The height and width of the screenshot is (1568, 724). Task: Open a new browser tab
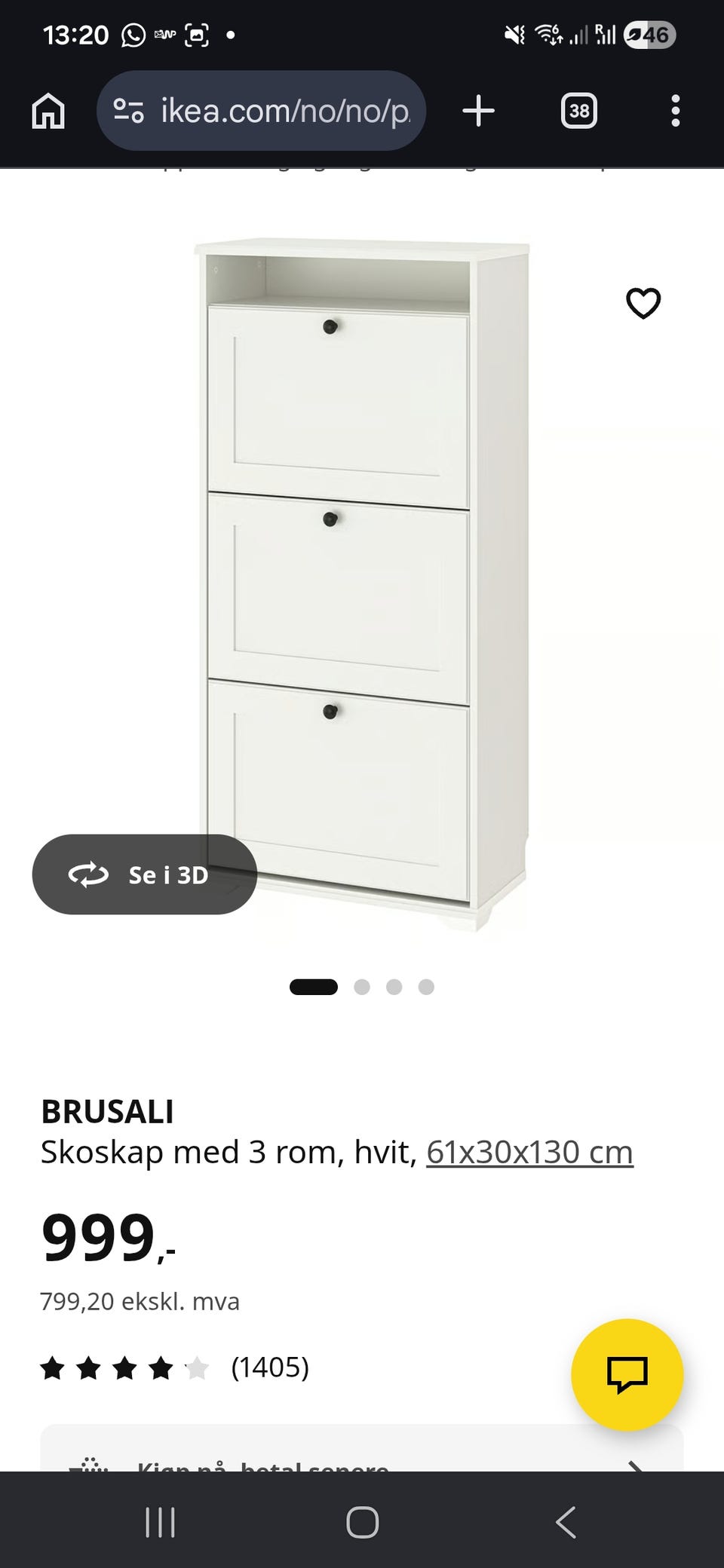point(478,111)
